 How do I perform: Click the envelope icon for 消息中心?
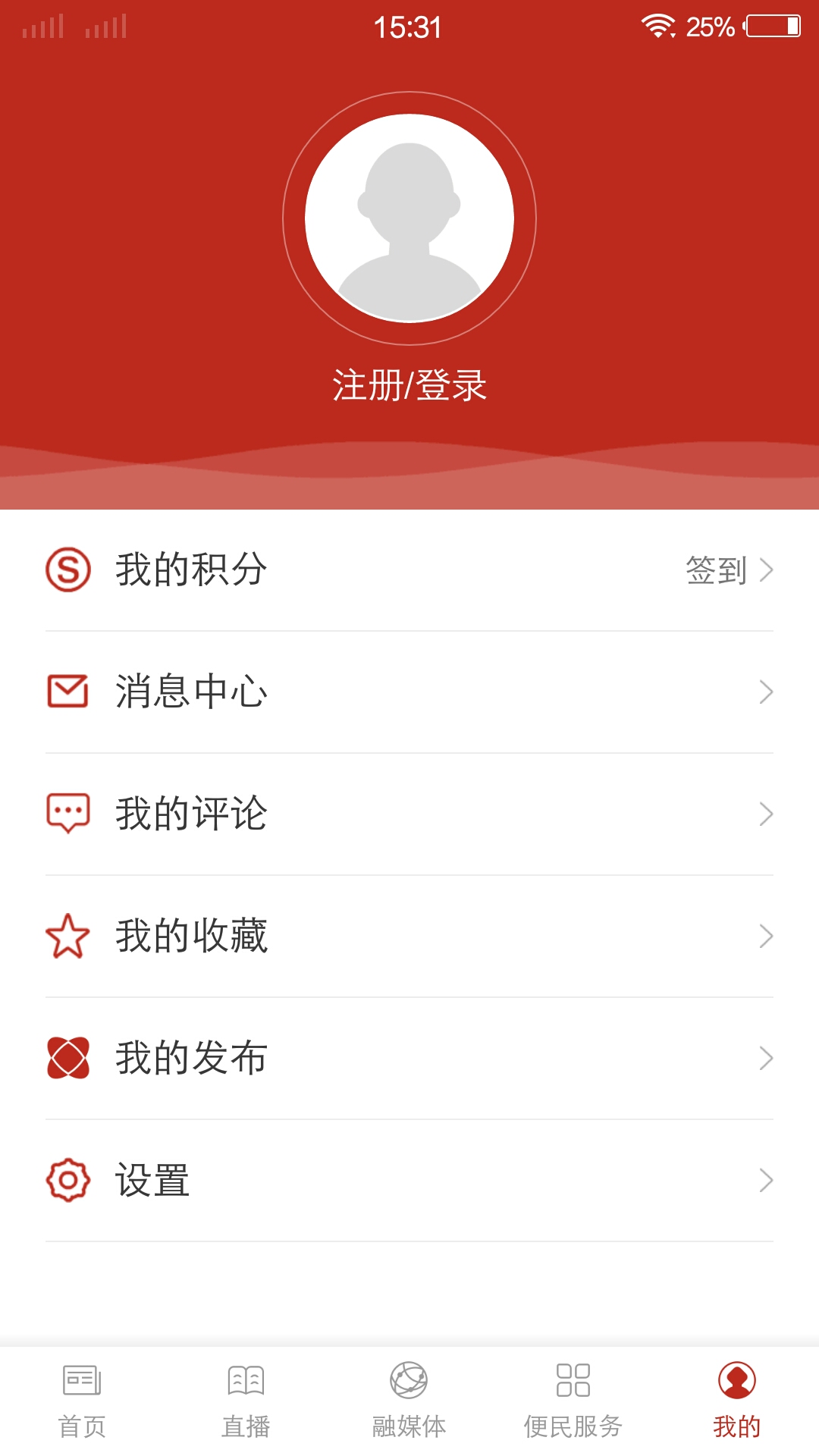point(67,690)
